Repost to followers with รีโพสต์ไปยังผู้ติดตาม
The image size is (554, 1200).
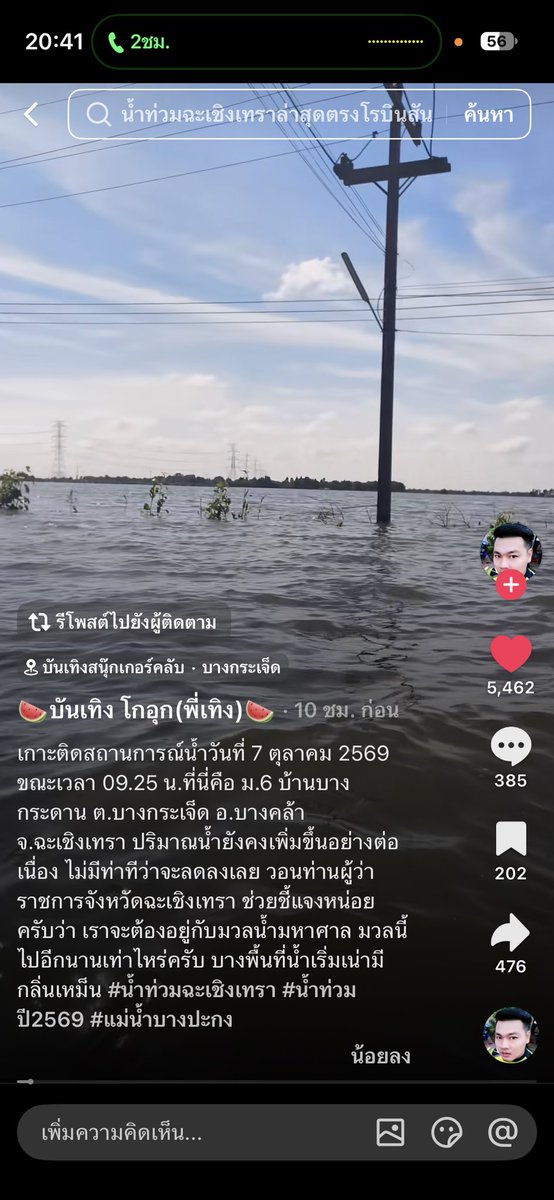pyautogui.click(x=124, y=622)
